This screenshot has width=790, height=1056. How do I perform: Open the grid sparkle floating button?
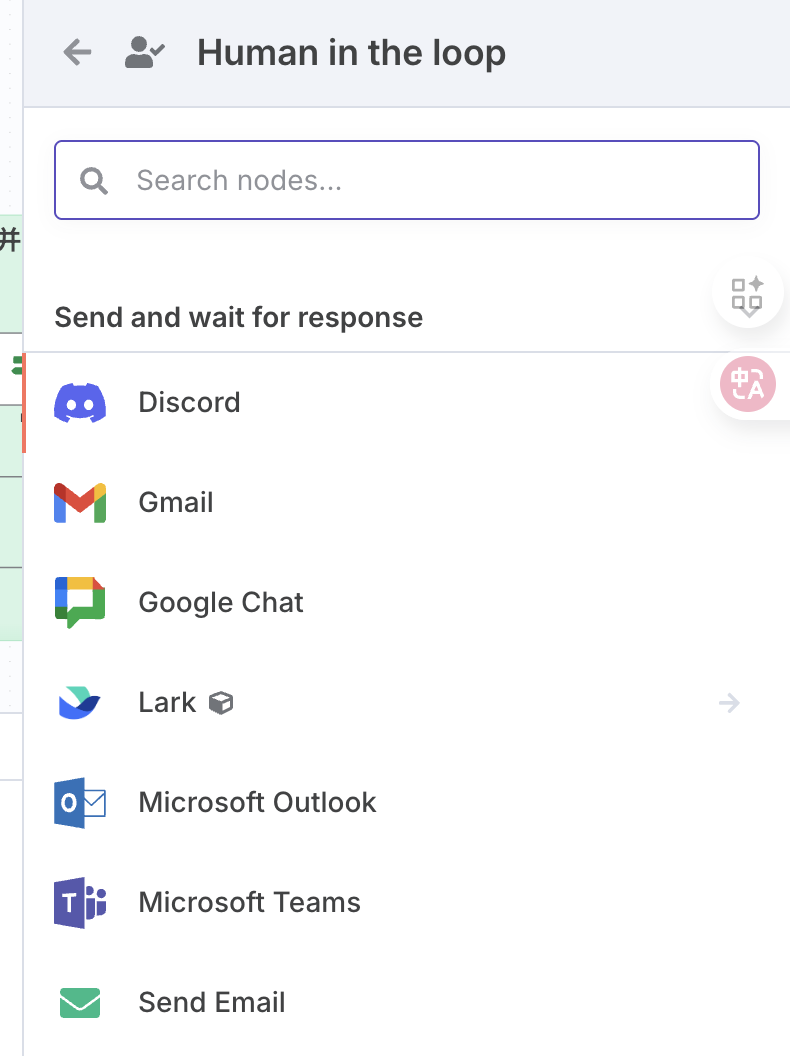click(747, 294)
